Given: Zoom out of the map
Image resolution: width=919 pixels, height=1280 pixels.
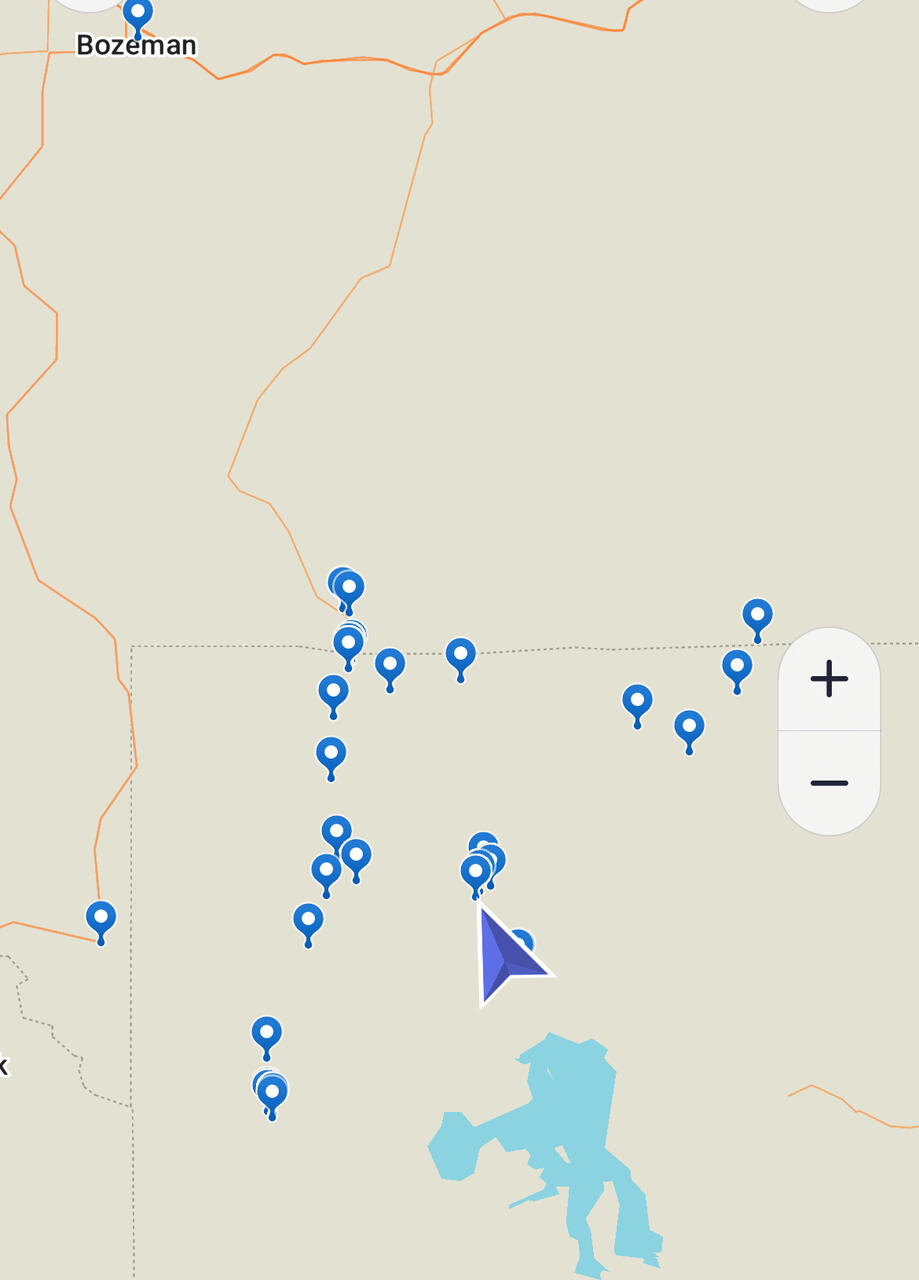Looking at the screenshot, I should click(x=829, y=783).
